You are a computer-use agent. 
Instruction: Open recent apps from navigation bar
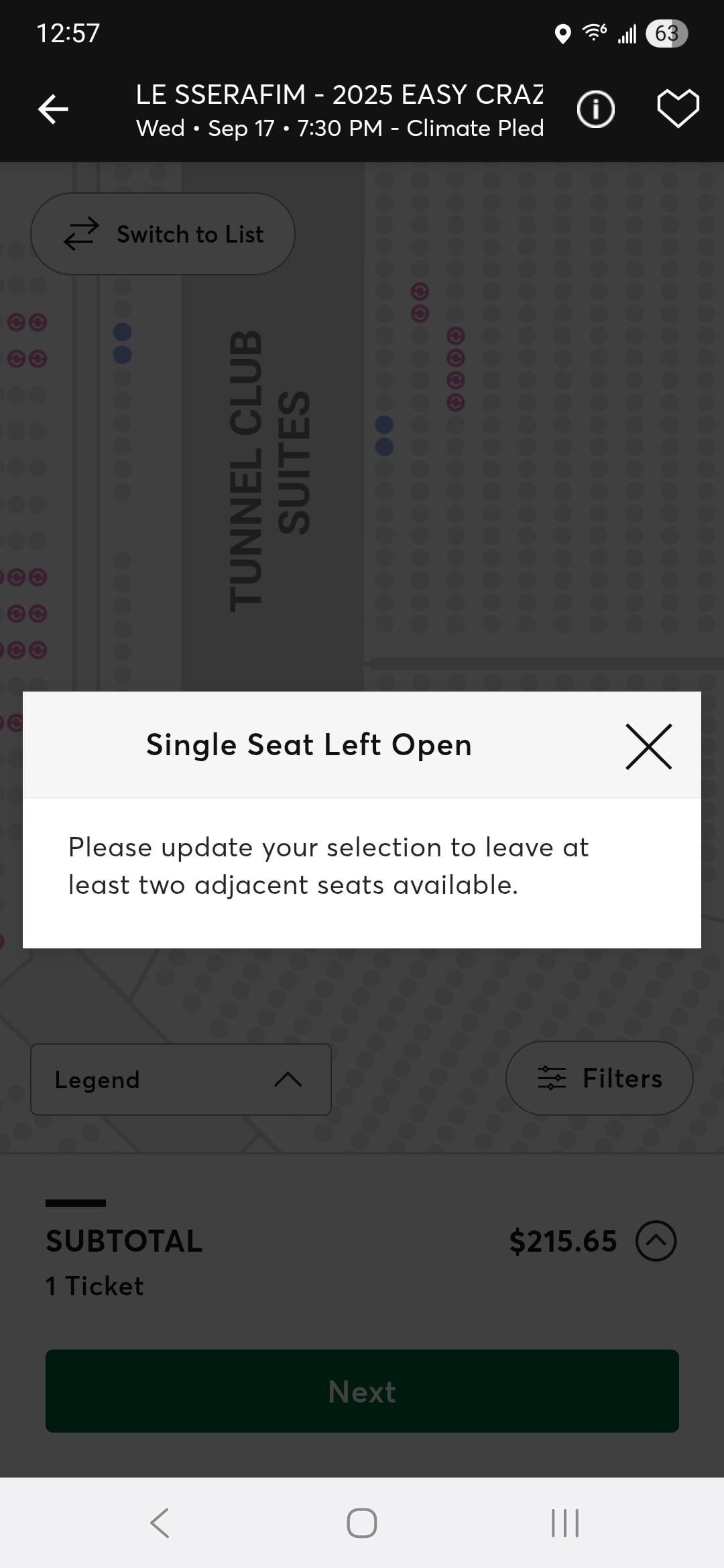point(564,1523)
